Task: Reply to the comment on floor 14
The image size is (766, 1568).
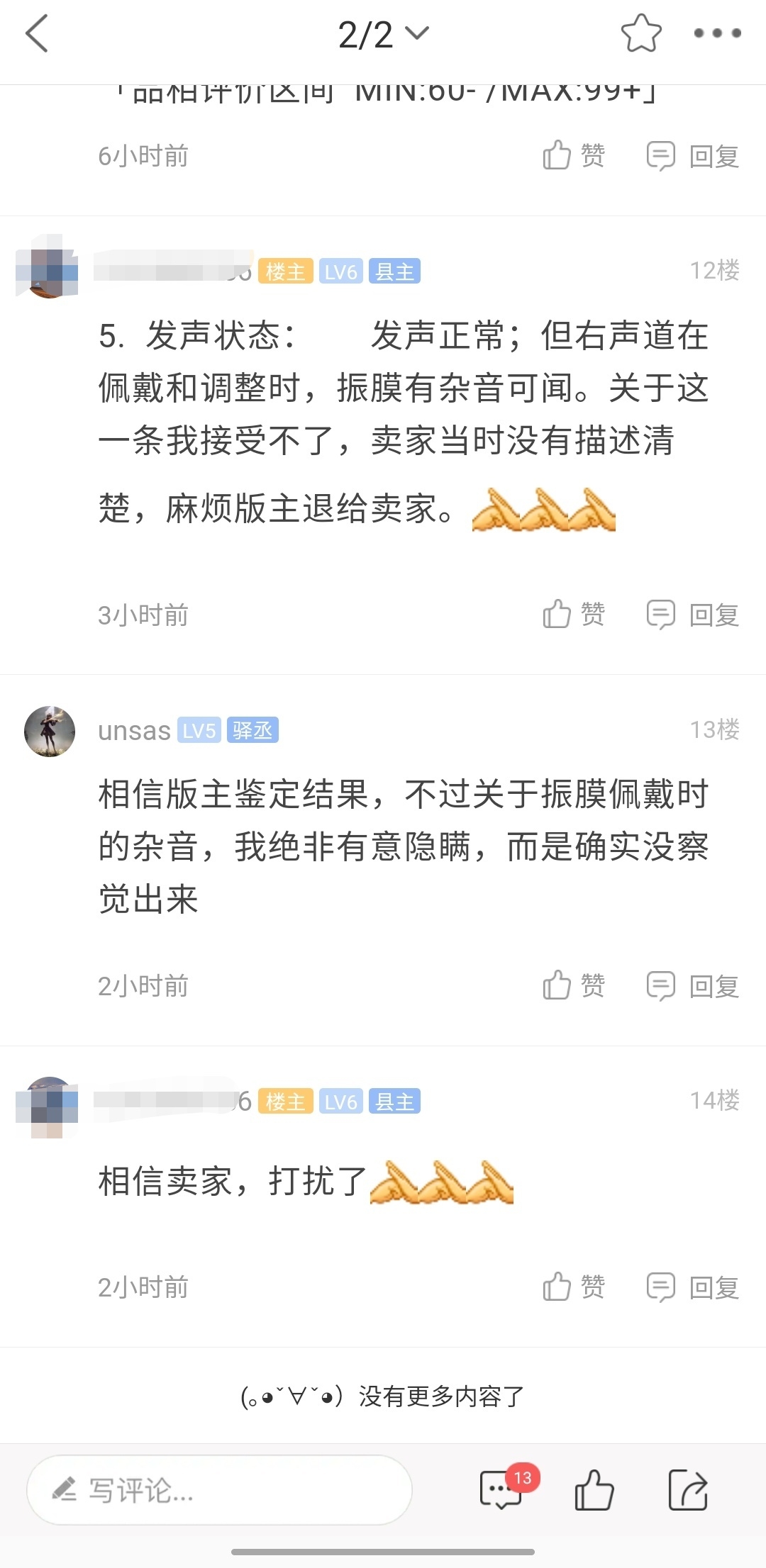Action: [x=692, y=1287]
